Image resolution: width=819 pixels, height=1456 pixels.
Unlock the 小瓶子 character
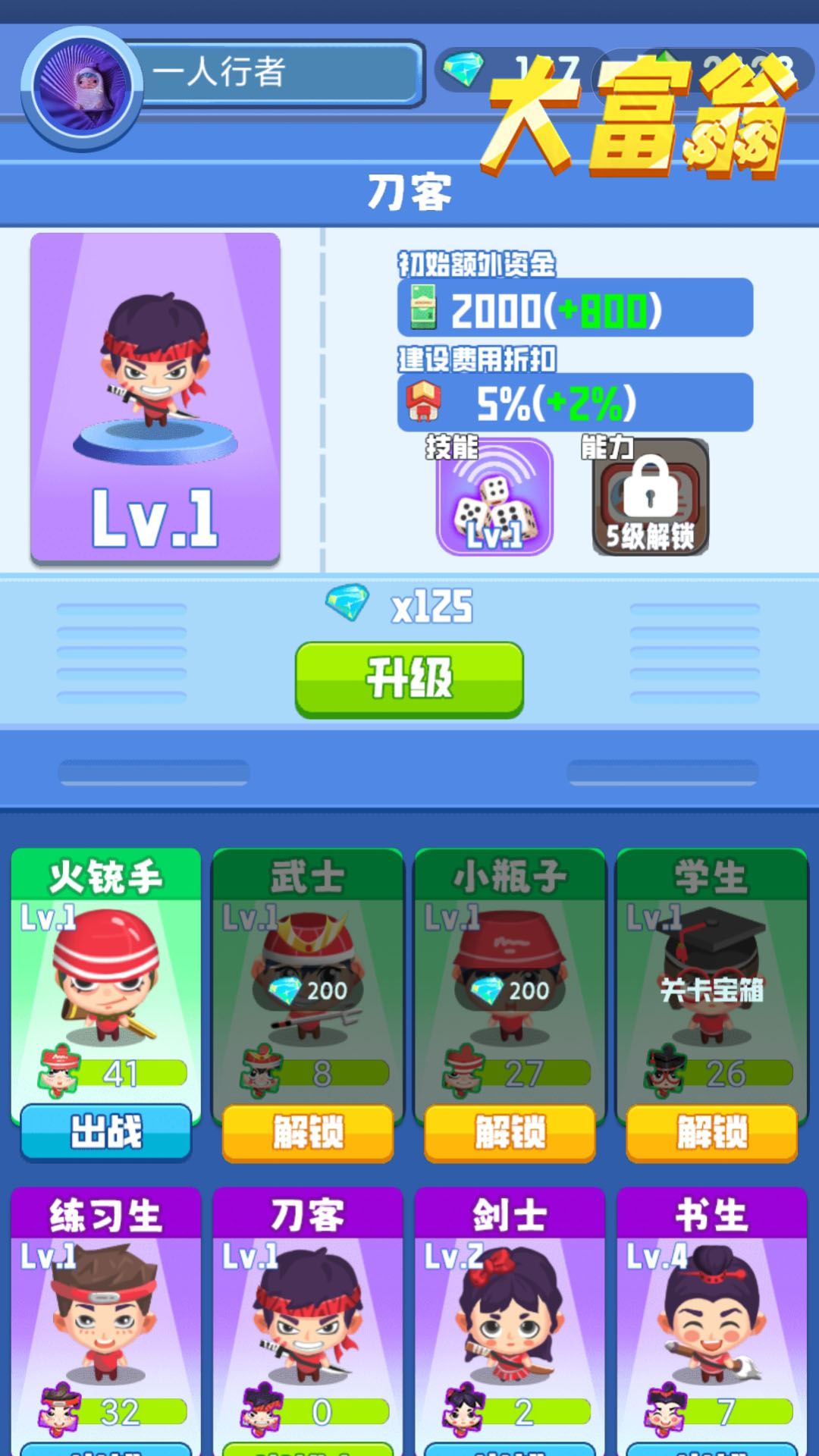tap(510, 1133)
